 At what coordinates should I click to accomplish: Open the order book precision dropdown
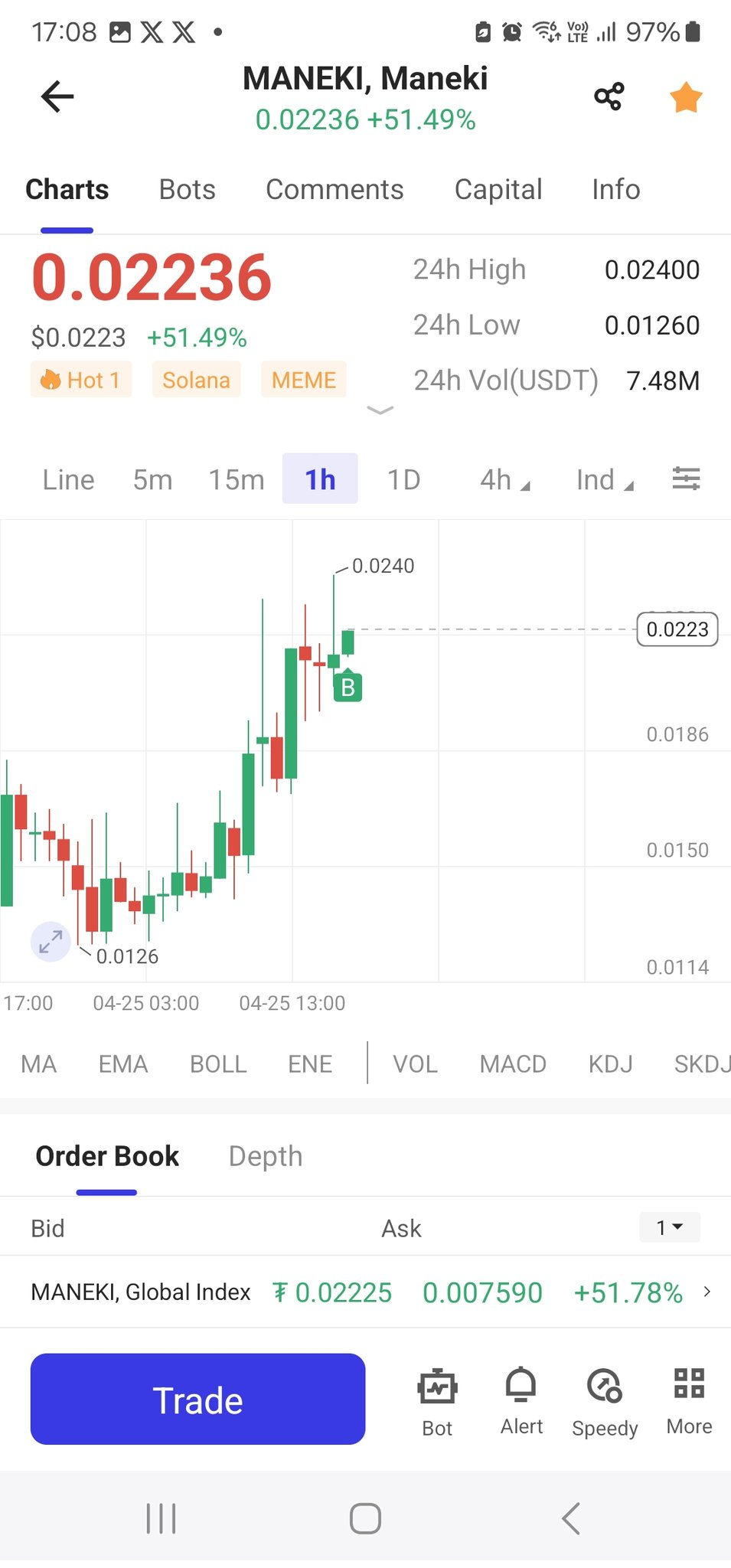point(670,1227)
